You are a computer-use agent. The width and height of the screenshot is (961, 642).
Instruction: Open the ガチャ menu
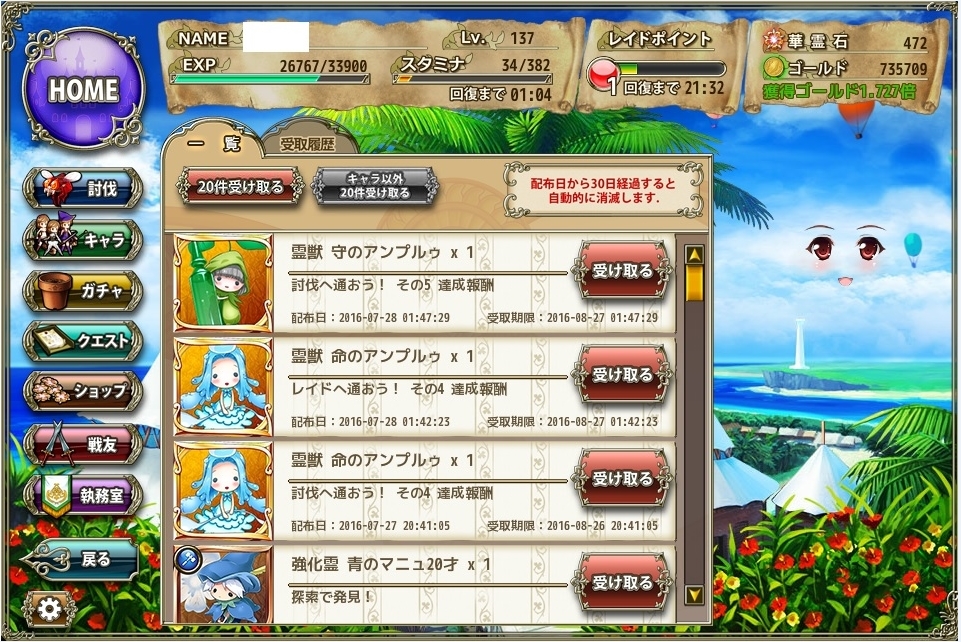pos(85,290)
